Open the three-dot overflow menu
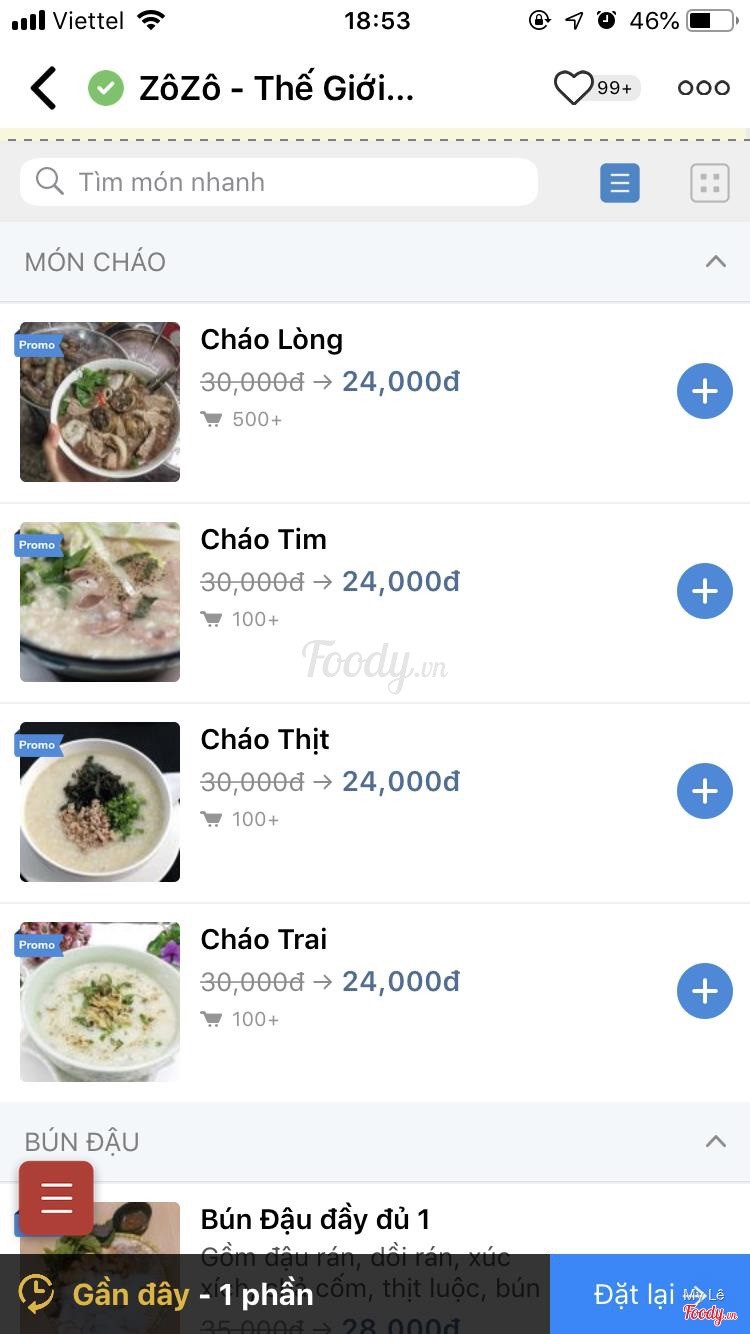The image size is (750, 1334). (703, 88)
